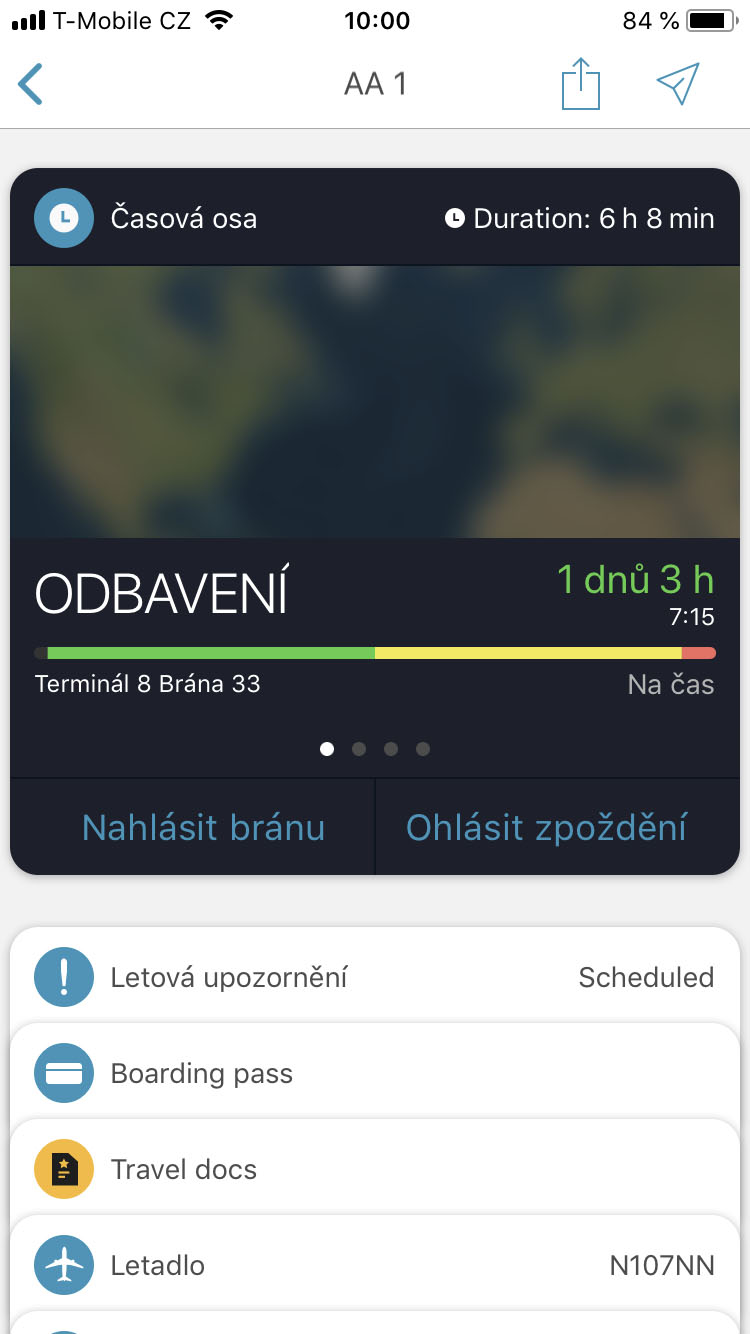The height and width of the screenshot is (1334, 750).
Task: Open the Časová osa timeline
Action: coord(184,218)
